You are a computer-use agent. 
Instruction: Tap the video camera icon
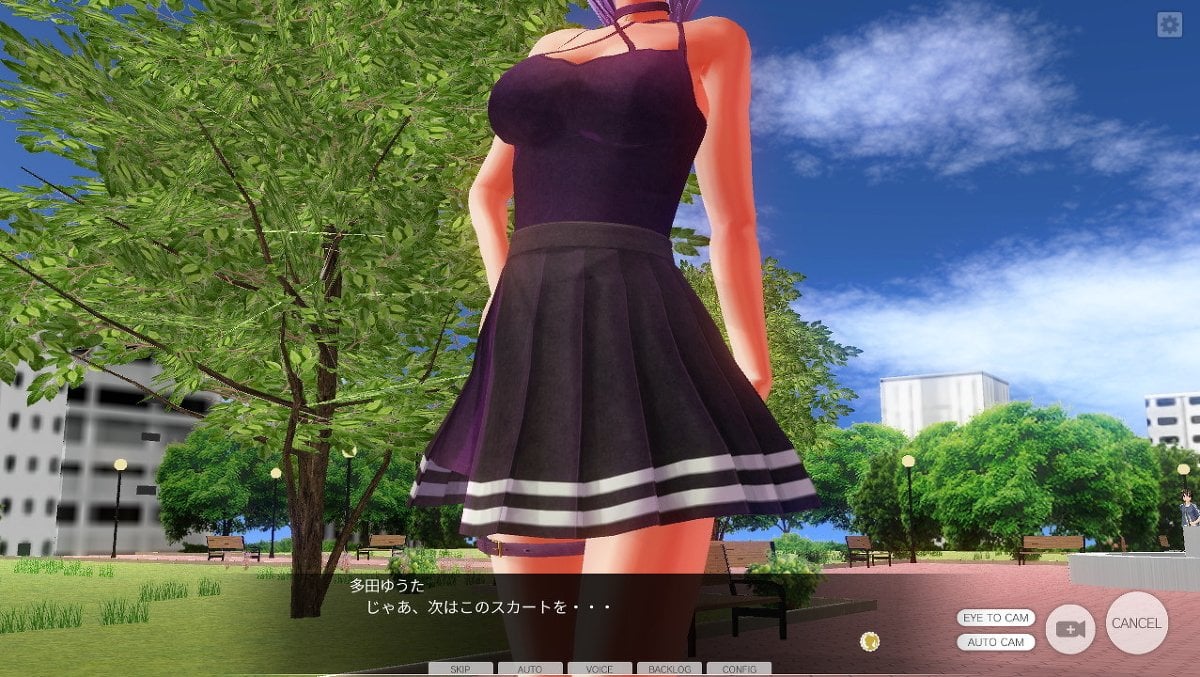(x=1070, y=629)
